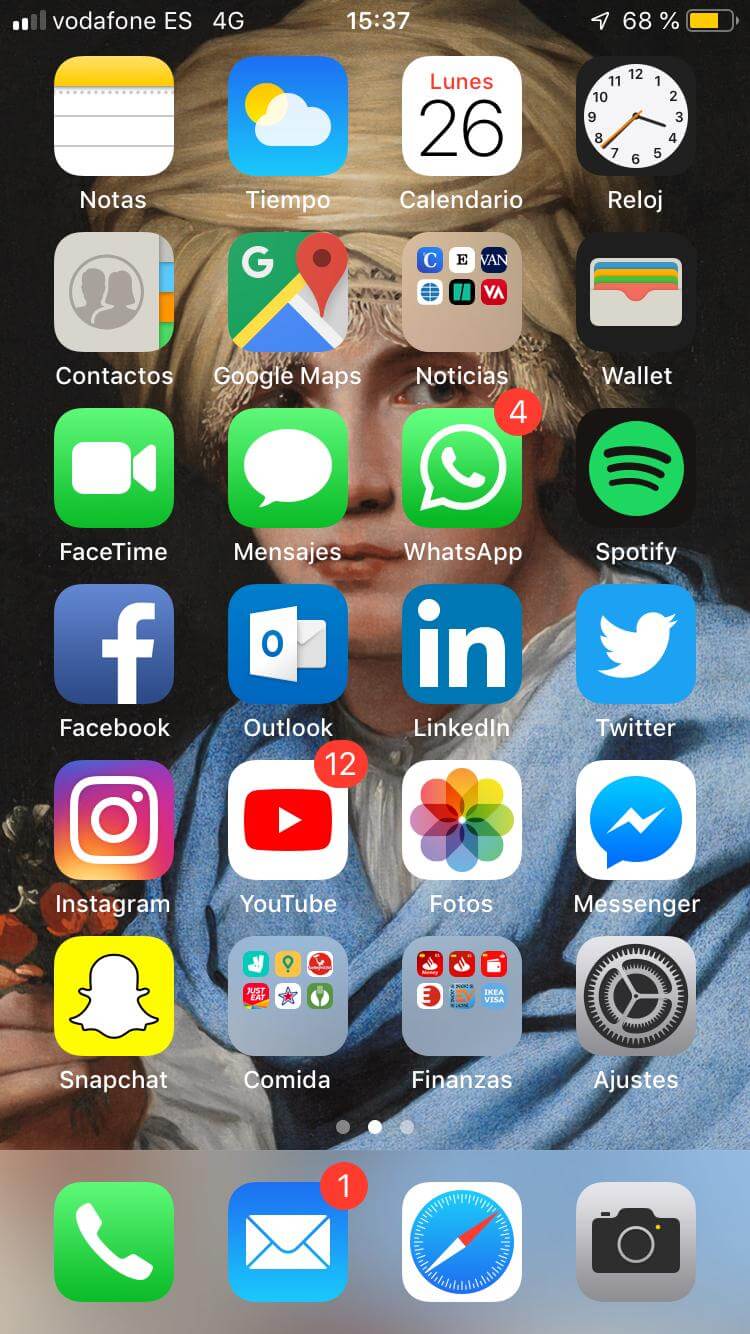Launch the Tiempo weather app
The width and height of the screenshot is (750, 1334).
click(x=288, y=116)
